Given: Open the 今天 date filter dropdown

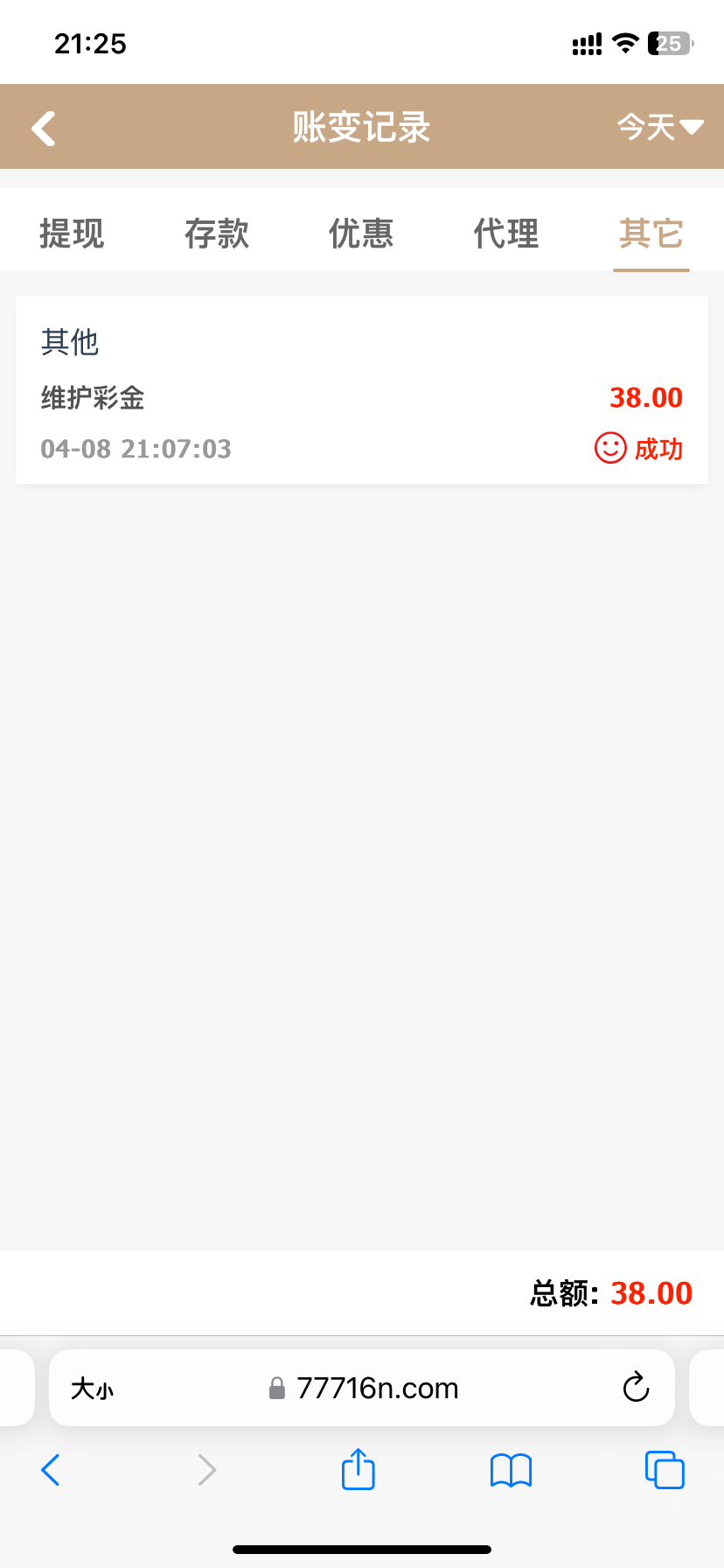Looking at the screenshot, I should [659, 128].
